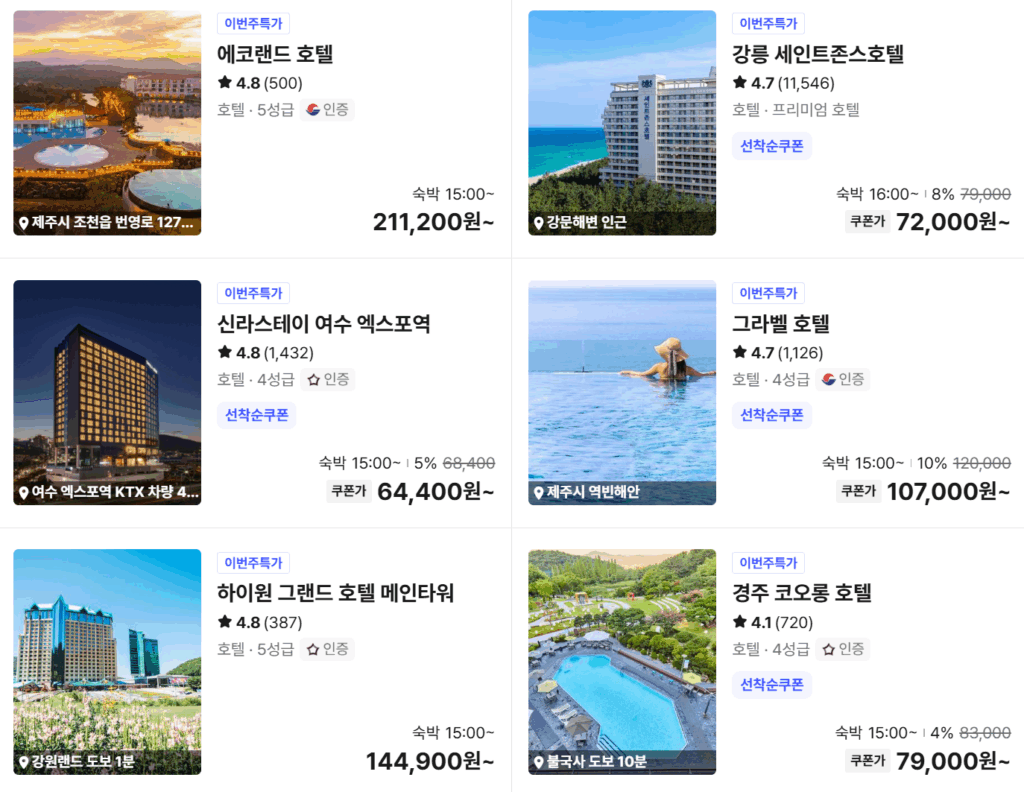This screenshot has width=1024, height=792.
Task: Open the 에코랜드 호텔 listing
Action: [275, 54]
